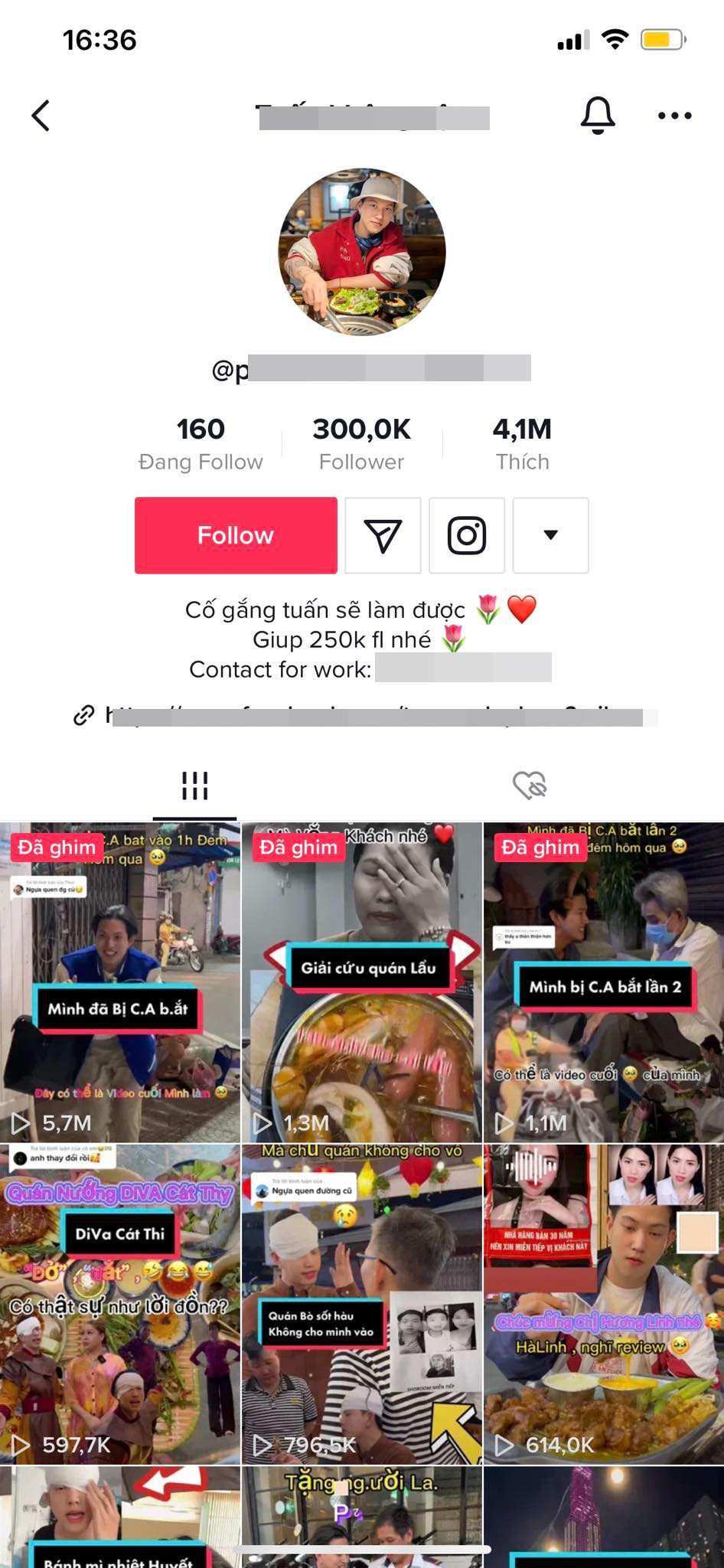Image resolution: width=724 pixels, height=1568 pixels.
Task: Switch to the videos grid tab
Action: [x=194, y=786]
